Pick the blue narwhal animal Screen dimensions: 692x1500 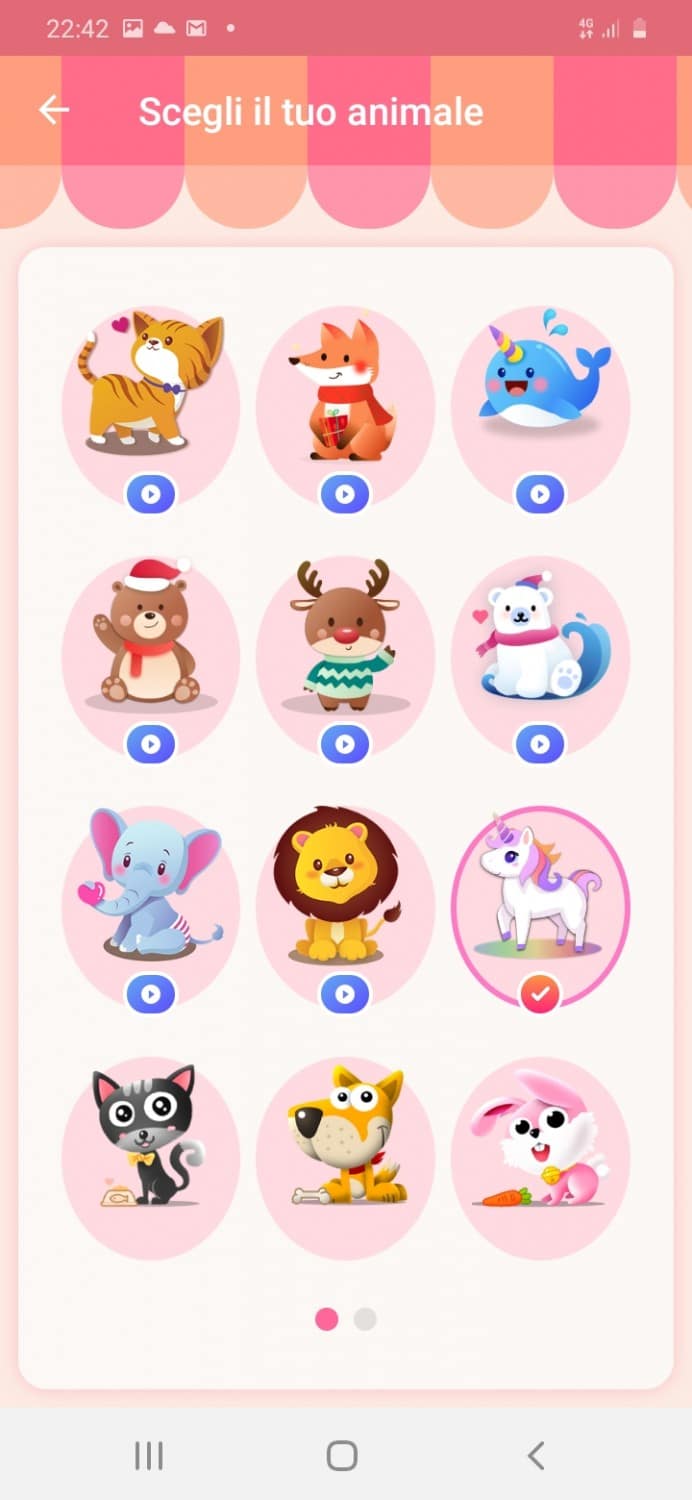click(540, 406)
